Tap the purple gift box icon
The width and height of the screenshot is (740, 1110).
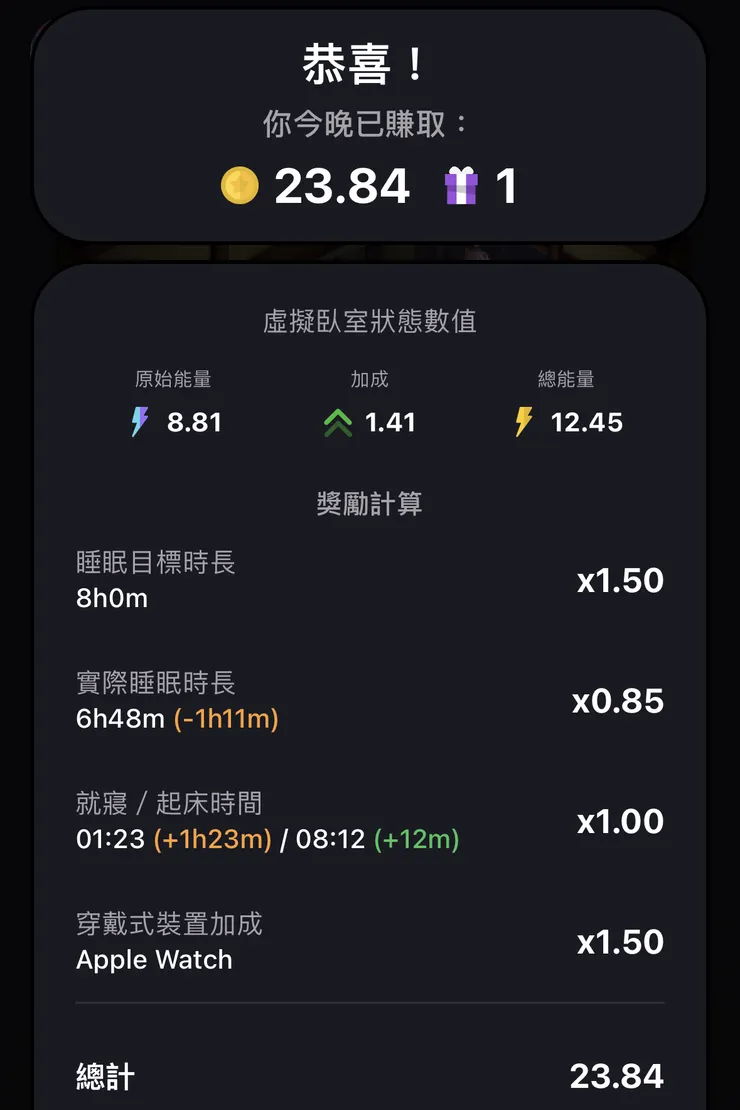point(460,186)
